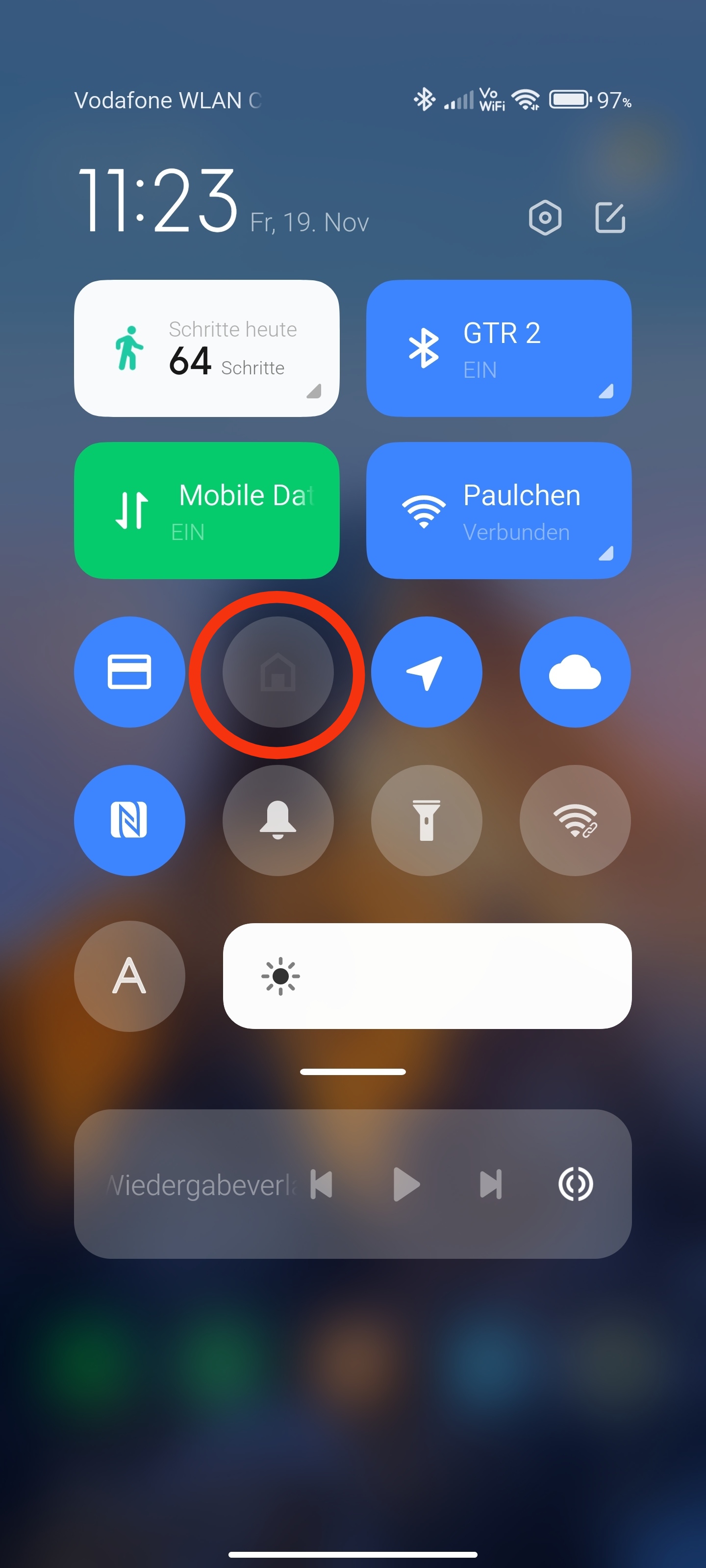Image resolution: width=706 pixels, height=1568 pixels.
Task: Disable the location arrow toggle
Action: [x=427, y=672]
